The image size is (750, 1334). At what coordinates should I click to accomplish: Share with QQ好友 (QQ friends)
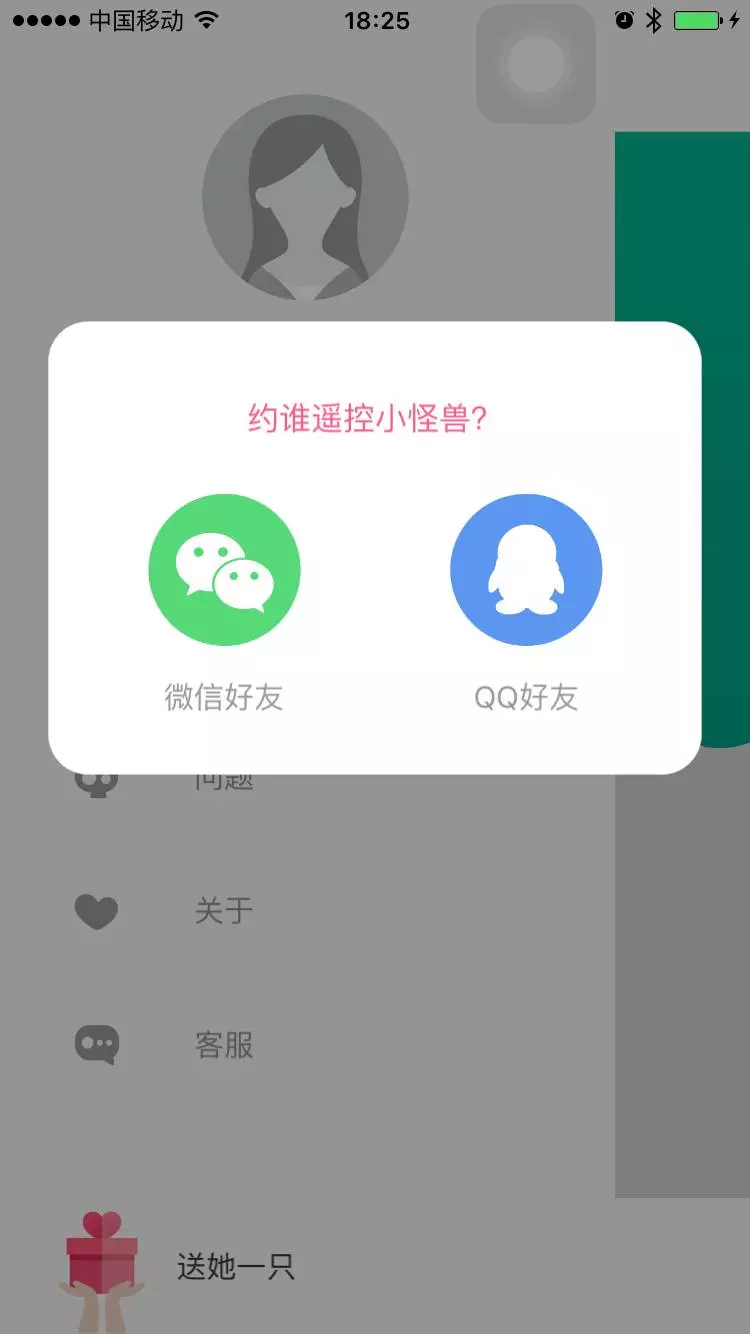(525, 697)
